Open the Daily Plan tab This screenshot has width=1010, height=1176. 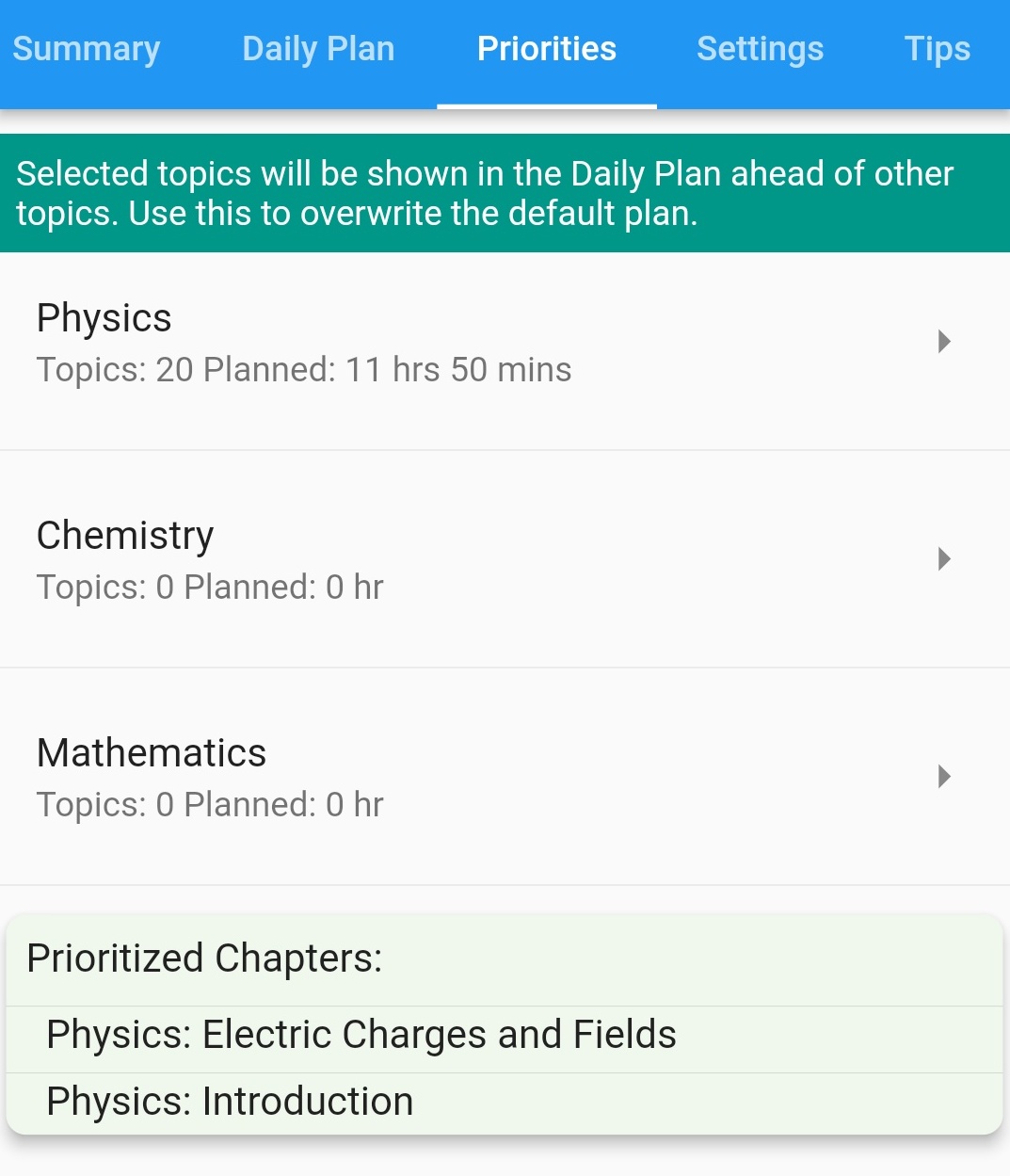tap(318, 50)
